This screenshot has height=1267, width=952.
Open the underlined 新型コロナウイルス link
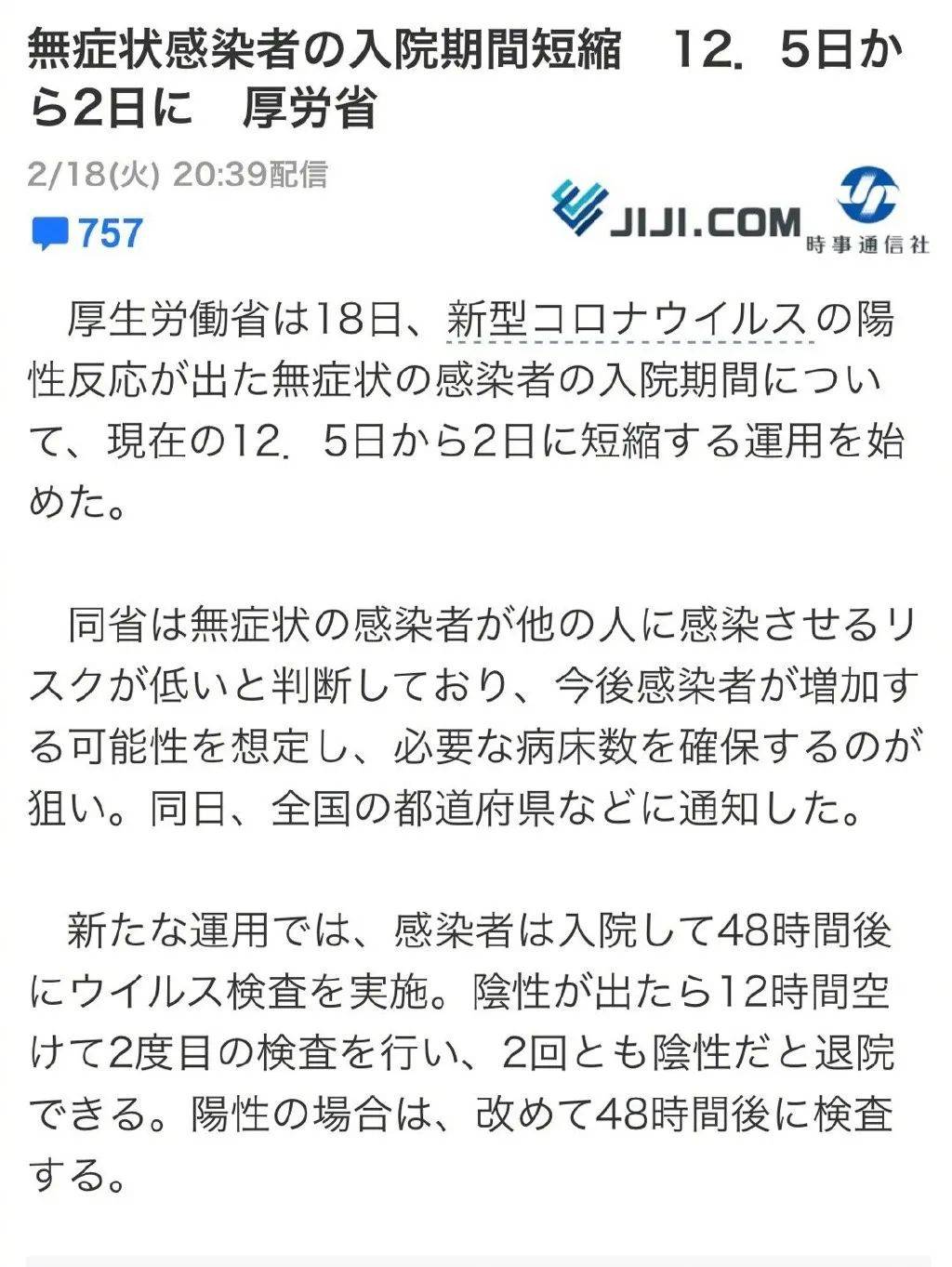pyautogui.click(x=628, y=321)
